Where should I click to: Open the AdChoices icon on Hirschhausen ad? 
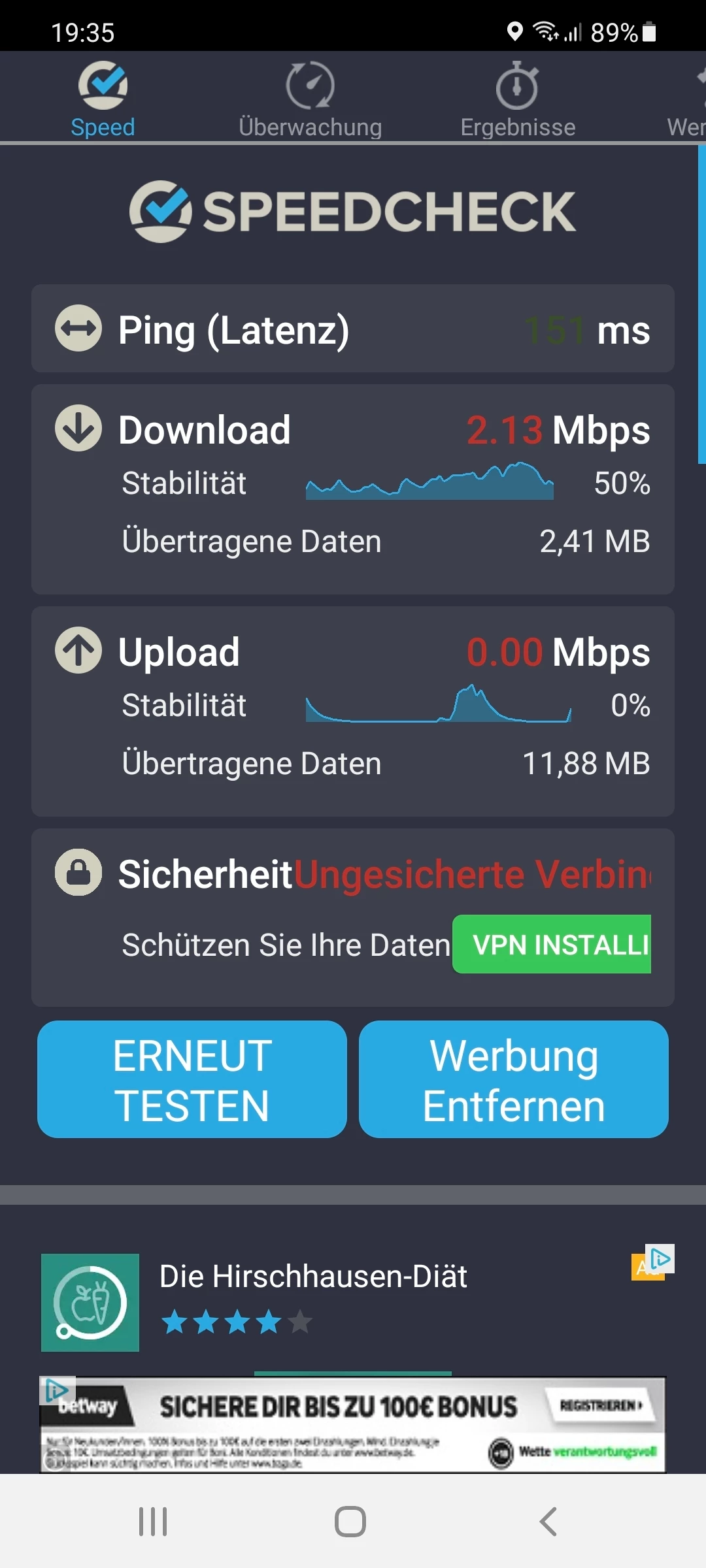tap(660, 1258)
